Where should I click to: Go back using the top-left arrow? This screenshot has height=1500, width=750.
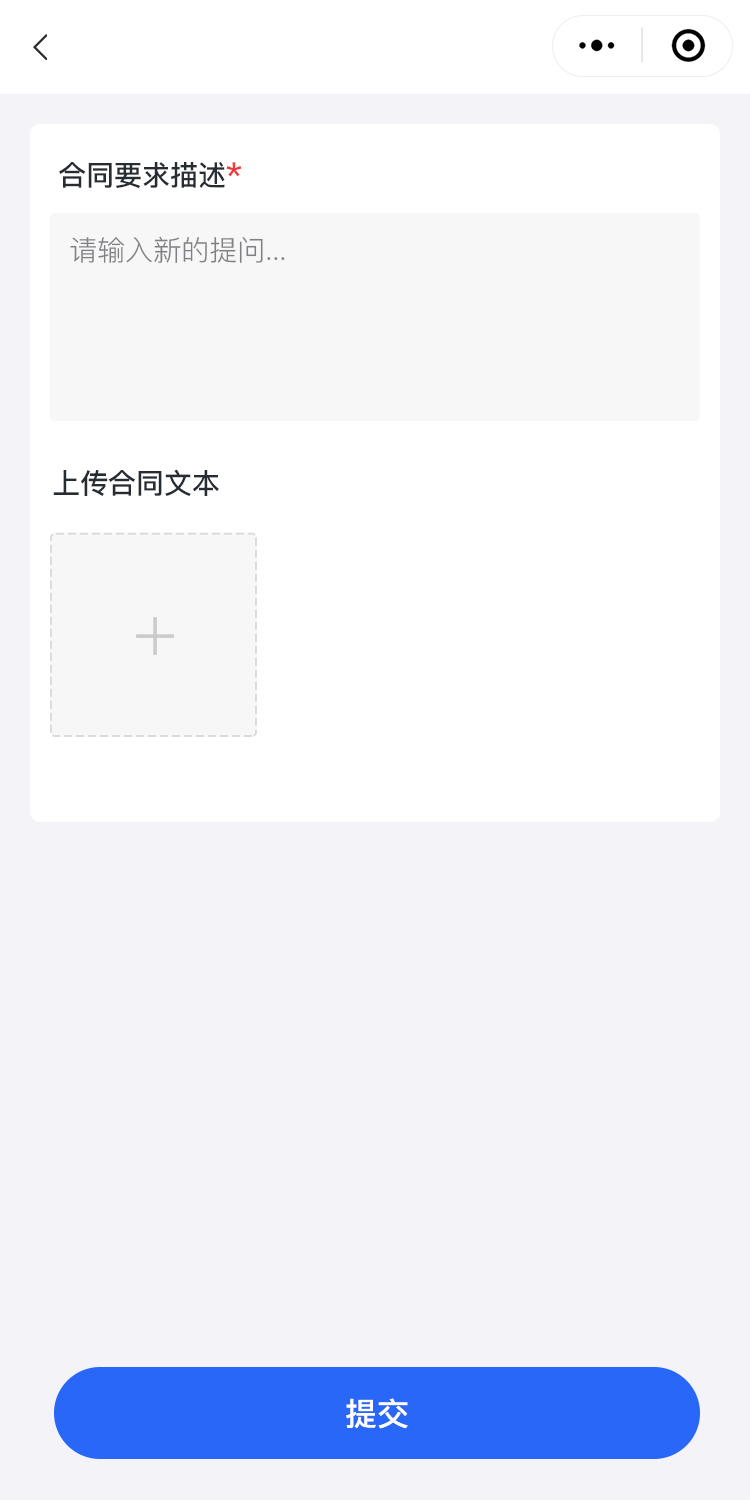[40, 47]
